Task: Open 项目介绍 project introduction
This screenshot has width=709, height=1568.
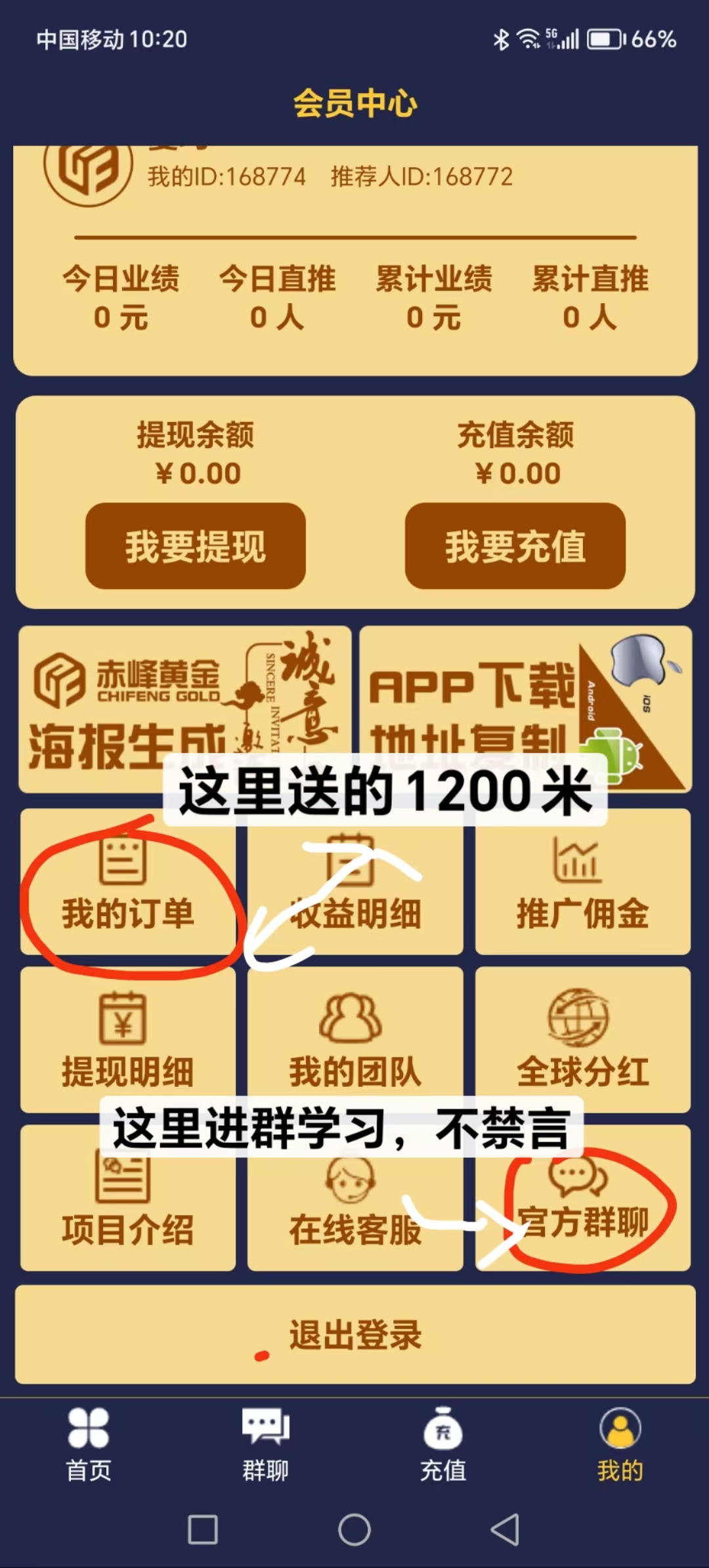Action: [x=128, y=1198]
